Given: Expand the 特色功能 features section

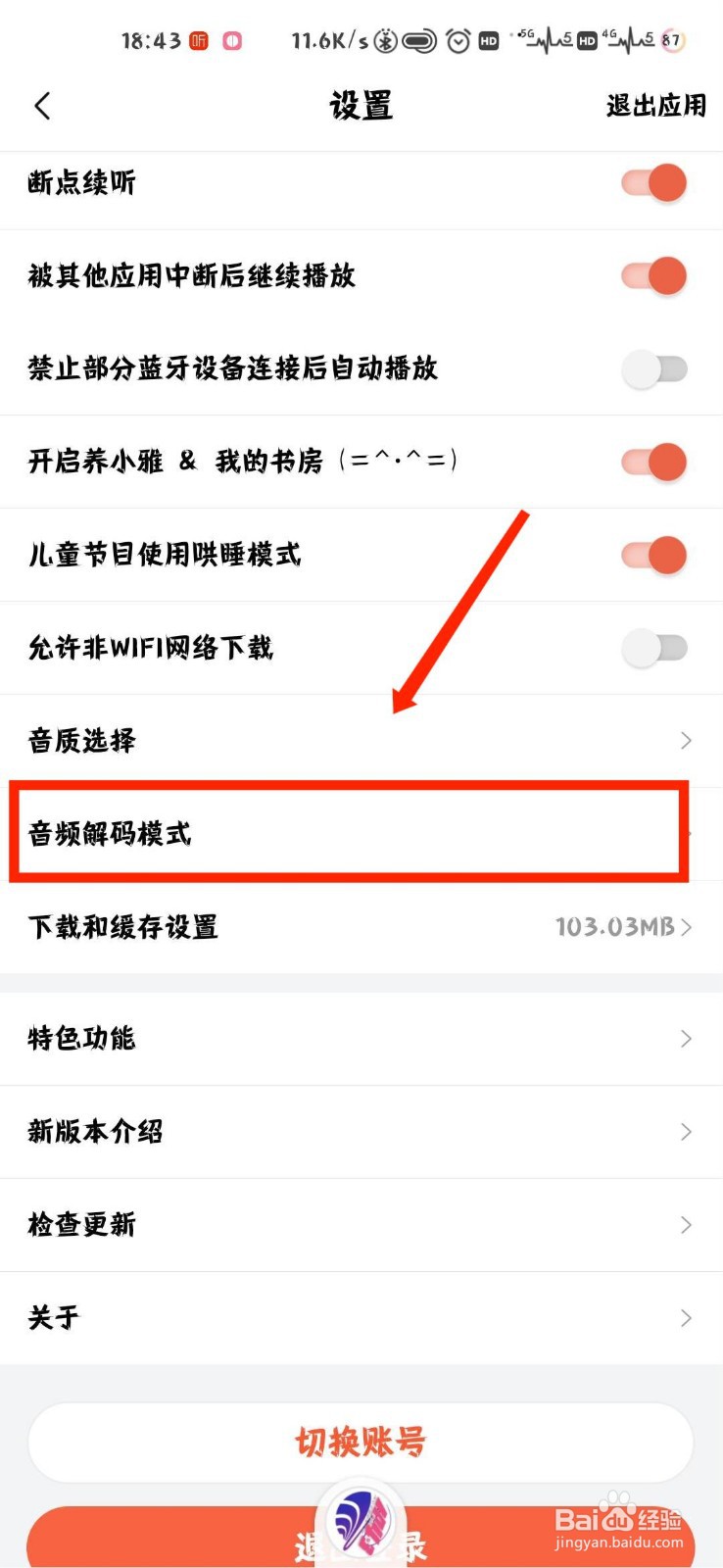Looking at the screenshot, I should point(361,1039).
